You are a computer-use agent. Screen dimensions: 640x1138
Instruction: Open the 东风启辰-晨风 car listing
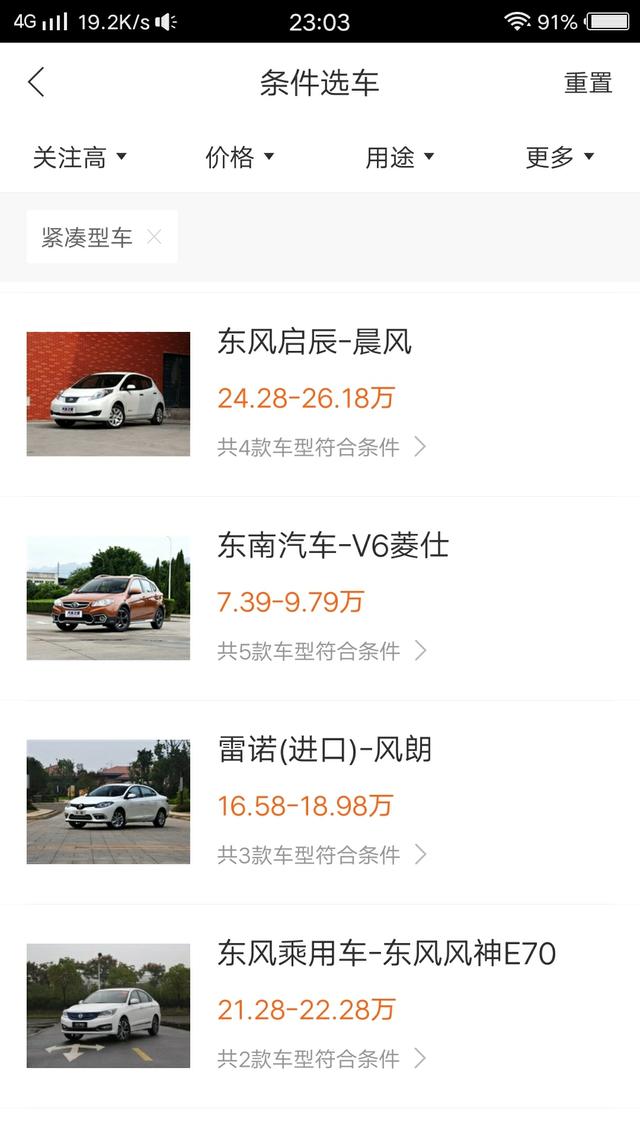click(x=320, y=394)
